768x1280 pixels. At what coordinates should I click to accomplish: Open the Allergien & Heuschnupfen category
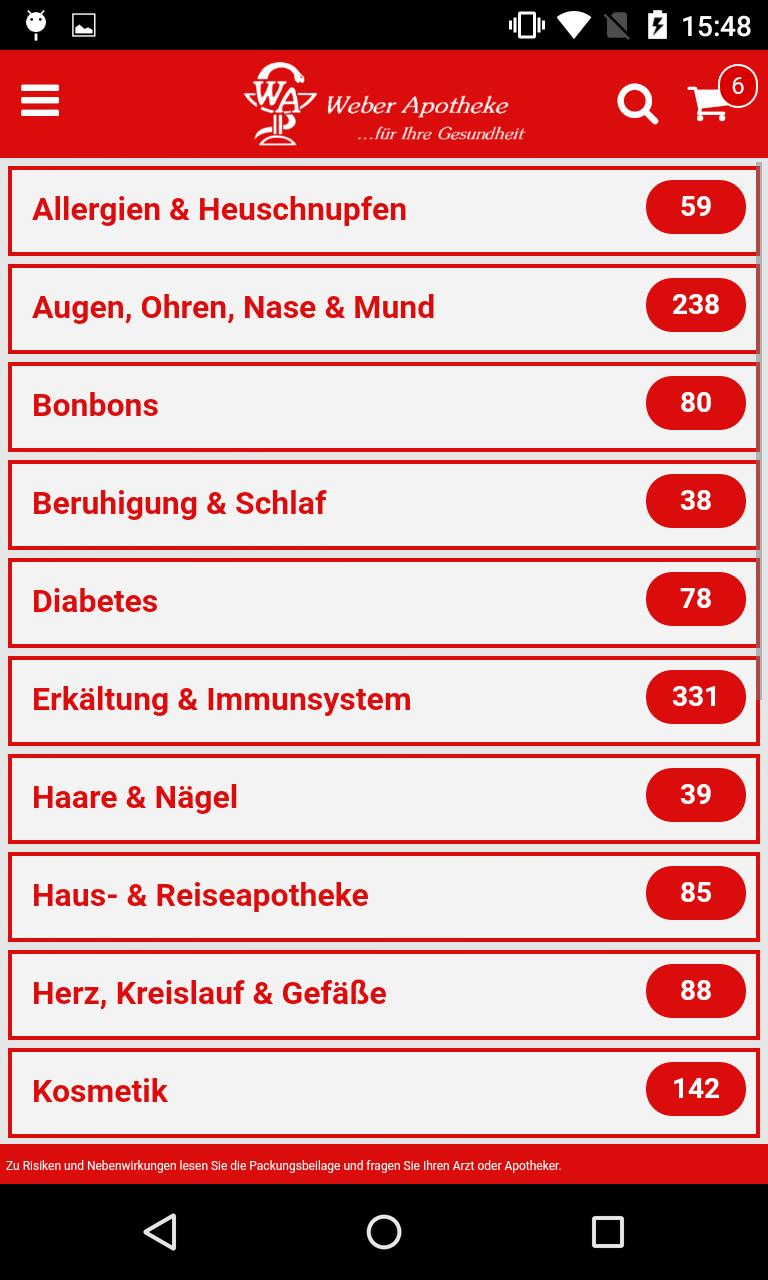coord(384,209)
